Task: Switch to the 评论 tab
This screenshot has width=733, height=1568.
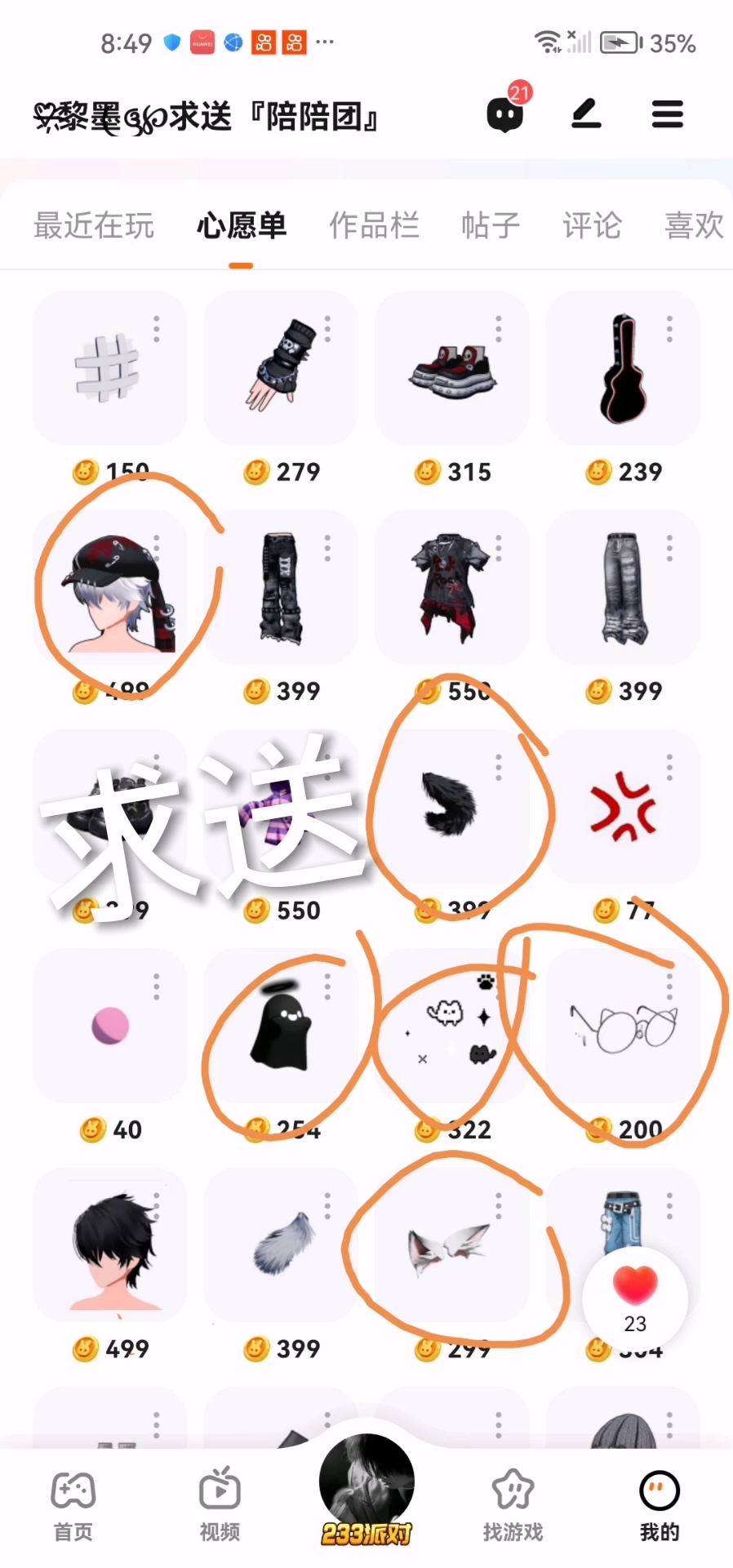Action: coord(593,225)
